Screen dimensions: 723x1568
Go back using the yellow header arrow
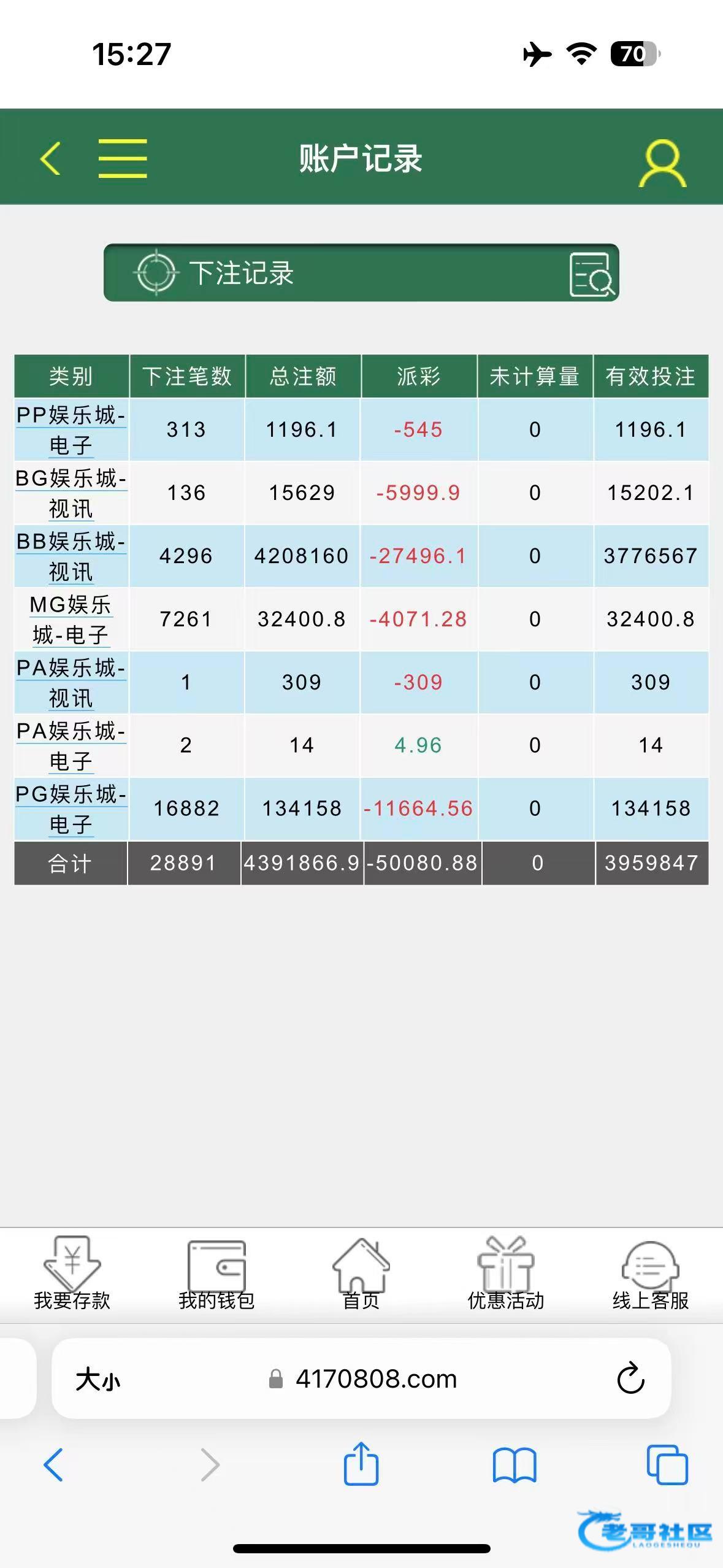click(x=50, y=158)
